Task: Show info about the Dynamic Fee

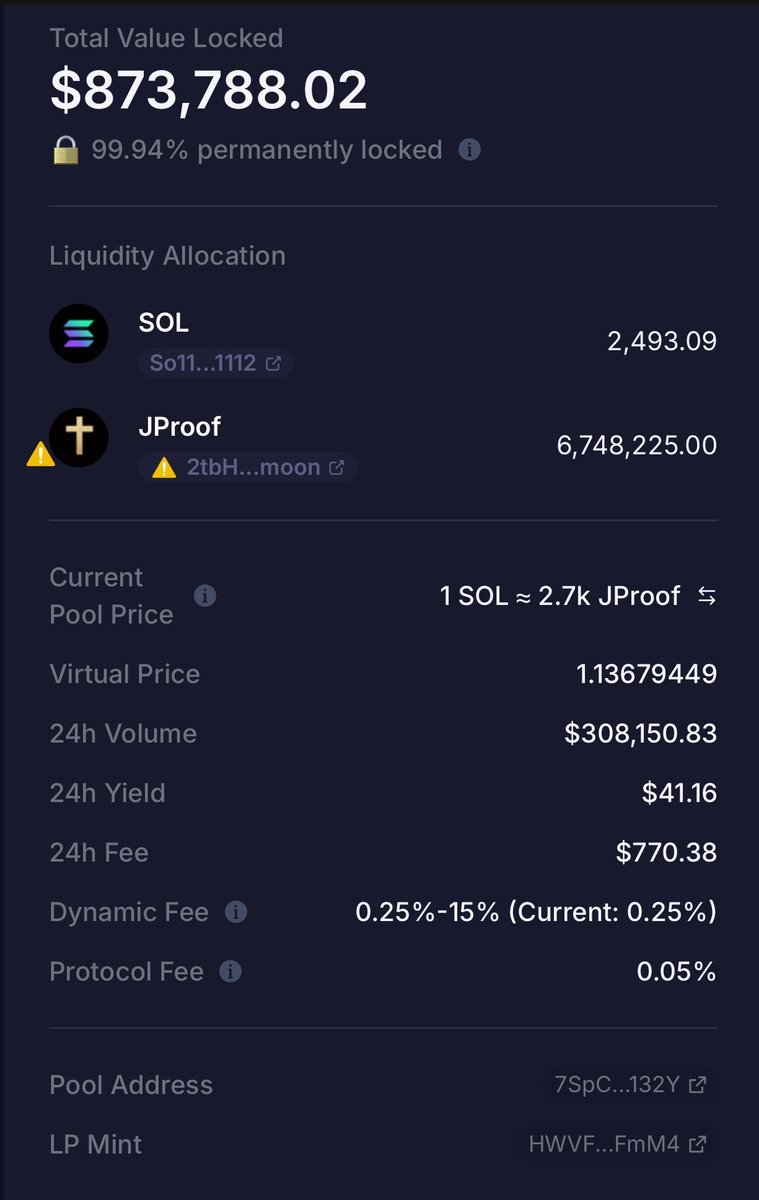Action: click(x=236, y=912)
